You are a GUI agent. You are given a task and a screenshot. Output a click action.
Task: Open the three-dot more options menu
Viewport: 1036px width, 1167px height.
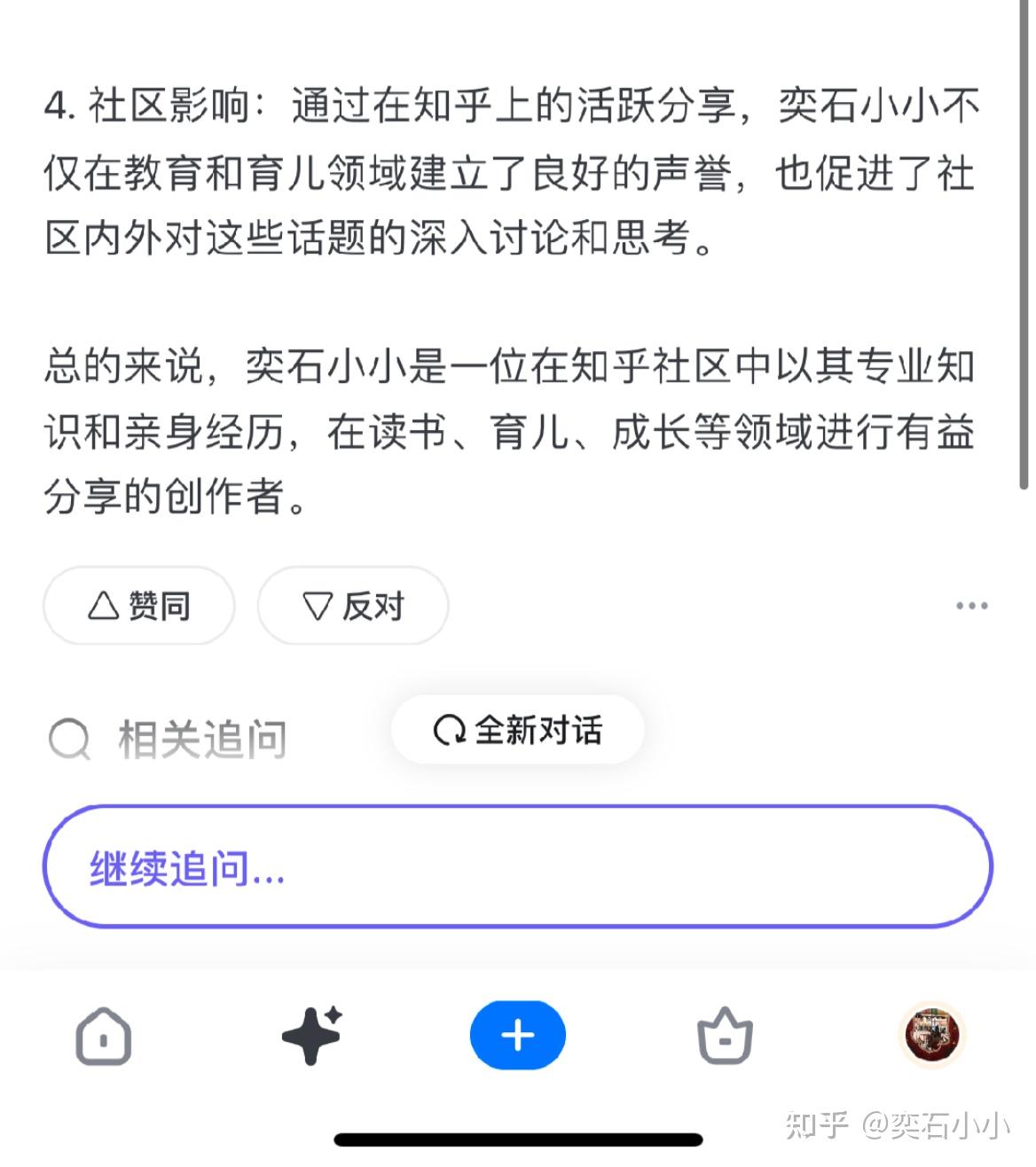[971, 607]
